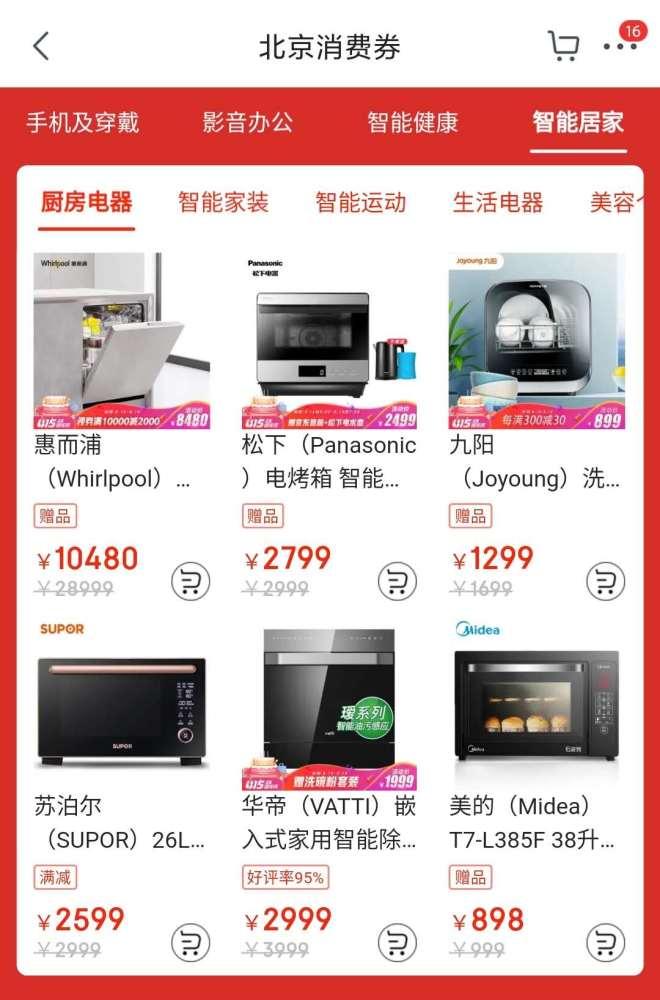Add the Joyoung ¥1299 item to cart
The image size is (660, 1000).
click(604, 581)
